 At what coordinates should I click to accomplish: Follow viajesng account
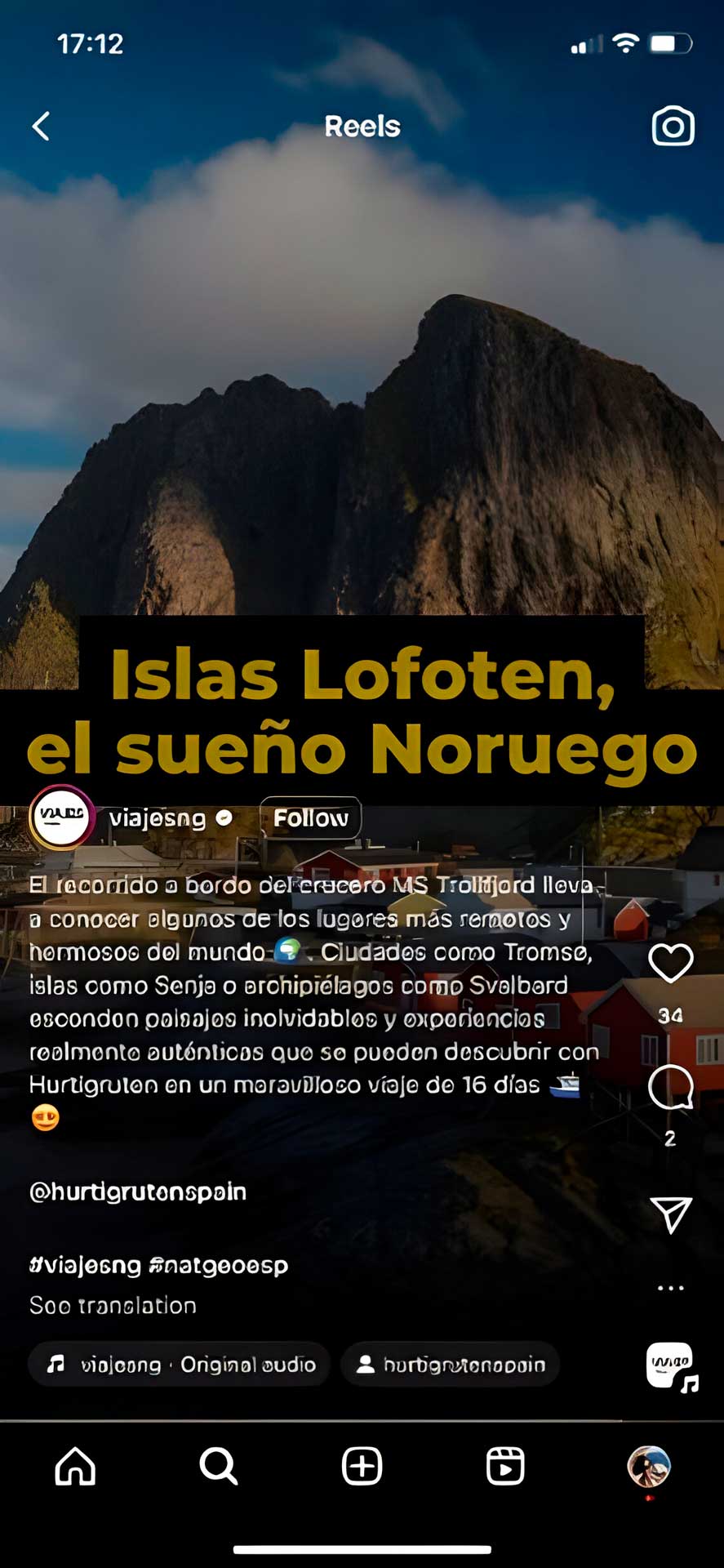coord(310,817)
